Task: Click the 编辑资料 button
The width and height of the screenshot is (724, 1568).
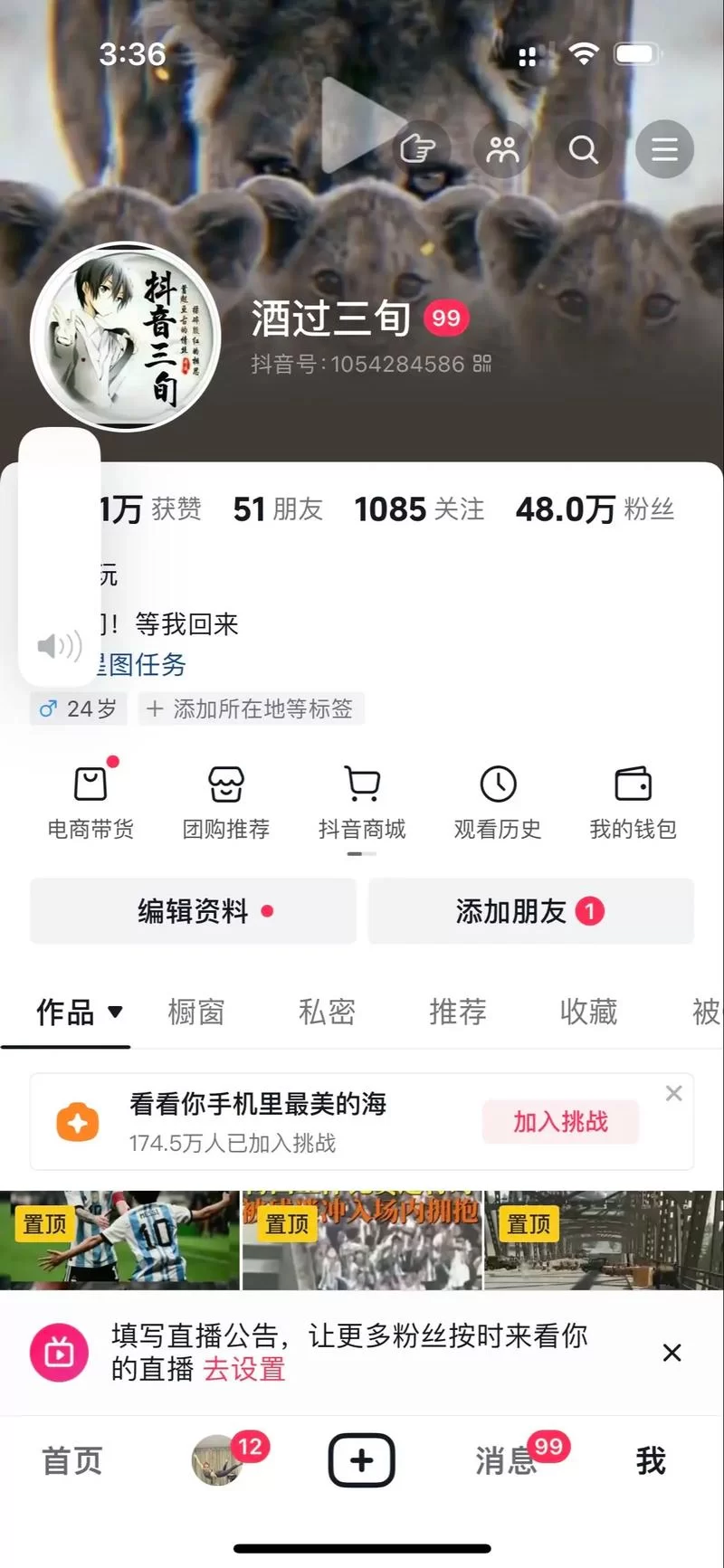Action: click(192, 911)
